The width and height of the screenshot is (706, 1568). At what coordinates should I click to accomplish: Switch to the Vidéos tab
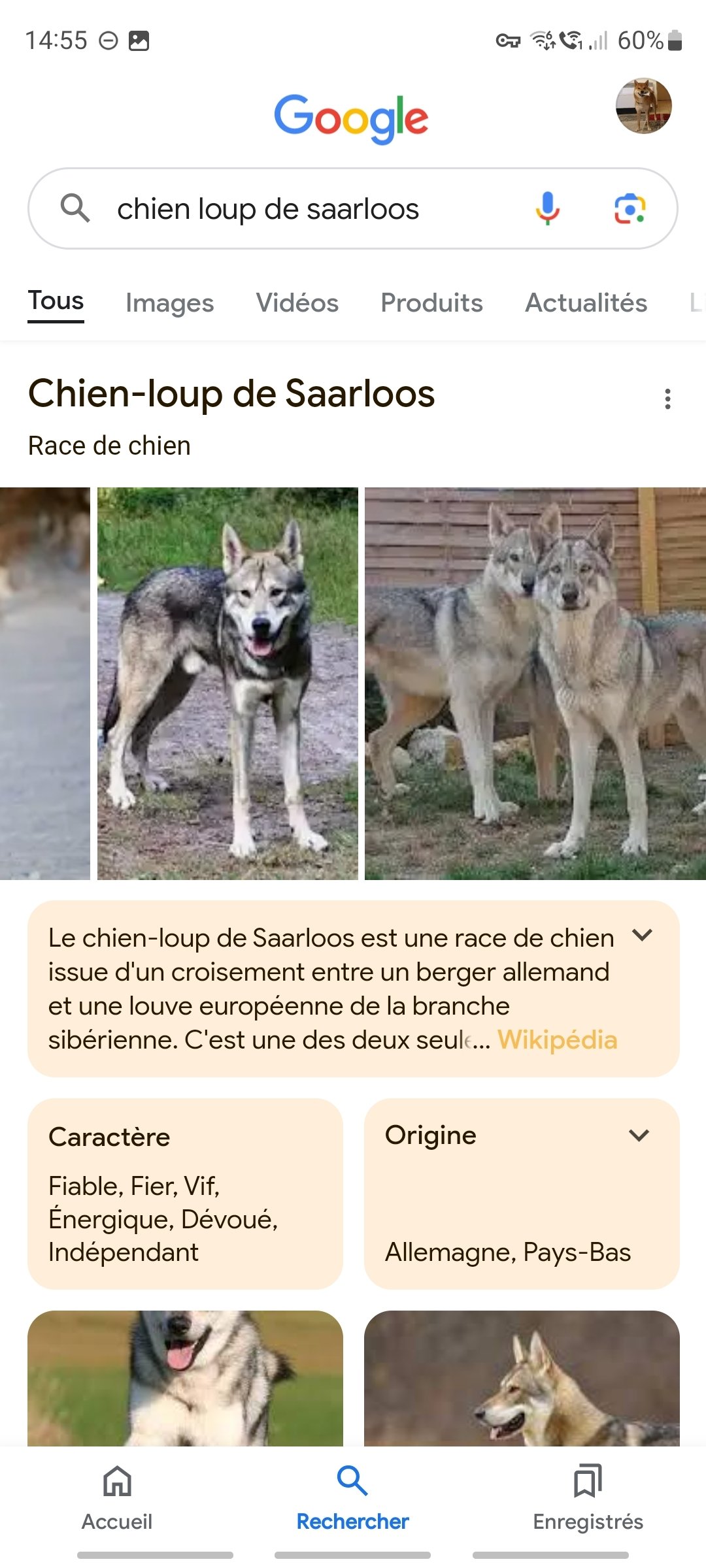coord(297,302)
